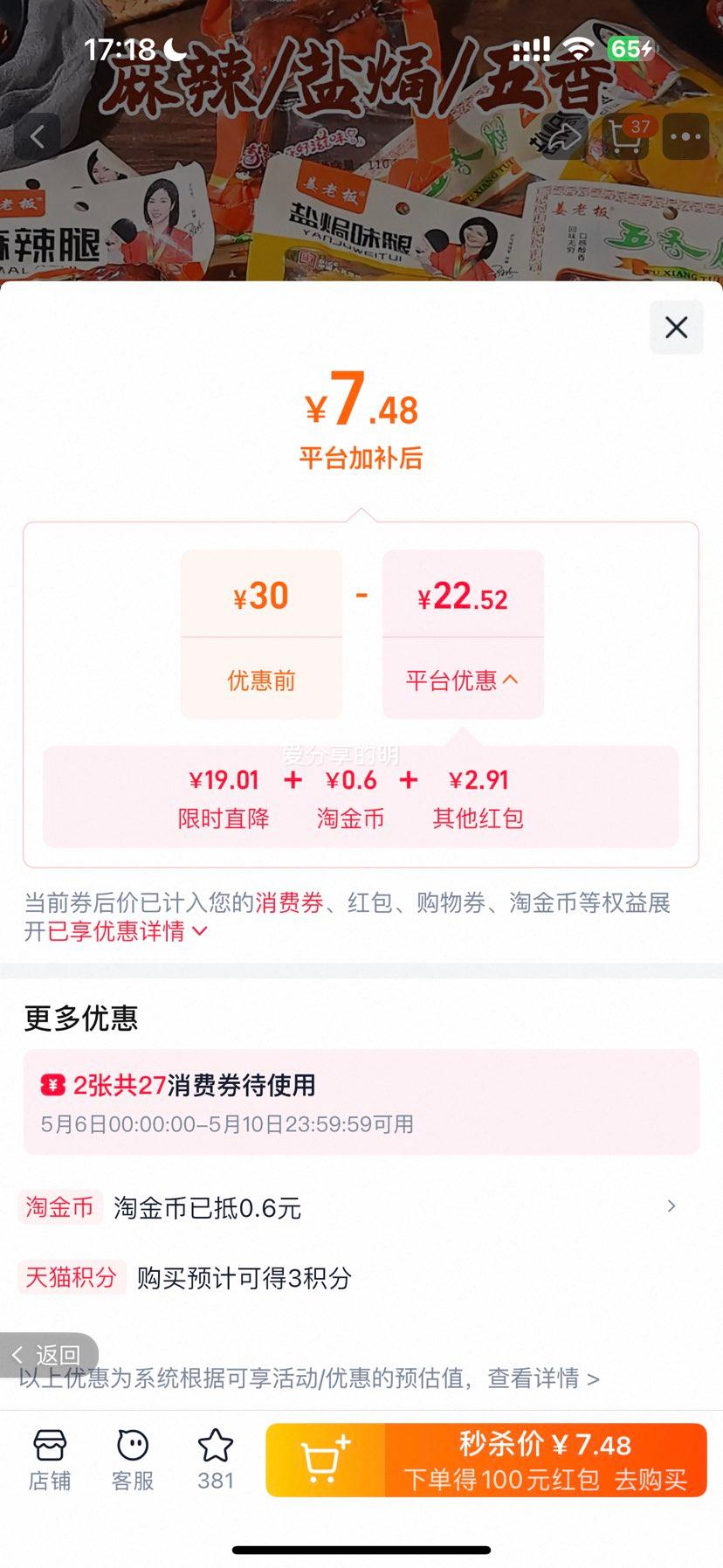This screenshot has width=723, height=1568.
Task: Open the shopping cart with 37 items
Action: (x=625, y=136)
